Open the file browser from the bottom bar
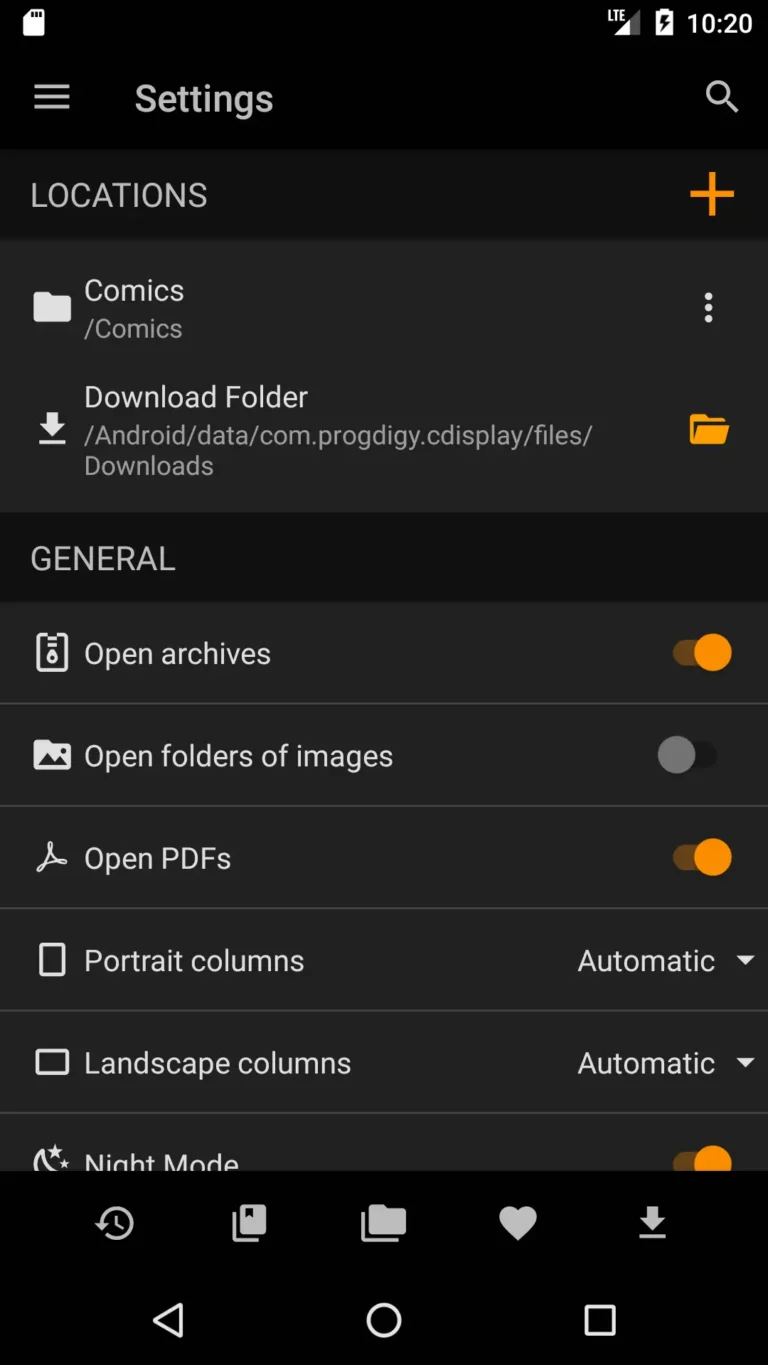This screenshot has width=768, height=1365. [383, 1222]
